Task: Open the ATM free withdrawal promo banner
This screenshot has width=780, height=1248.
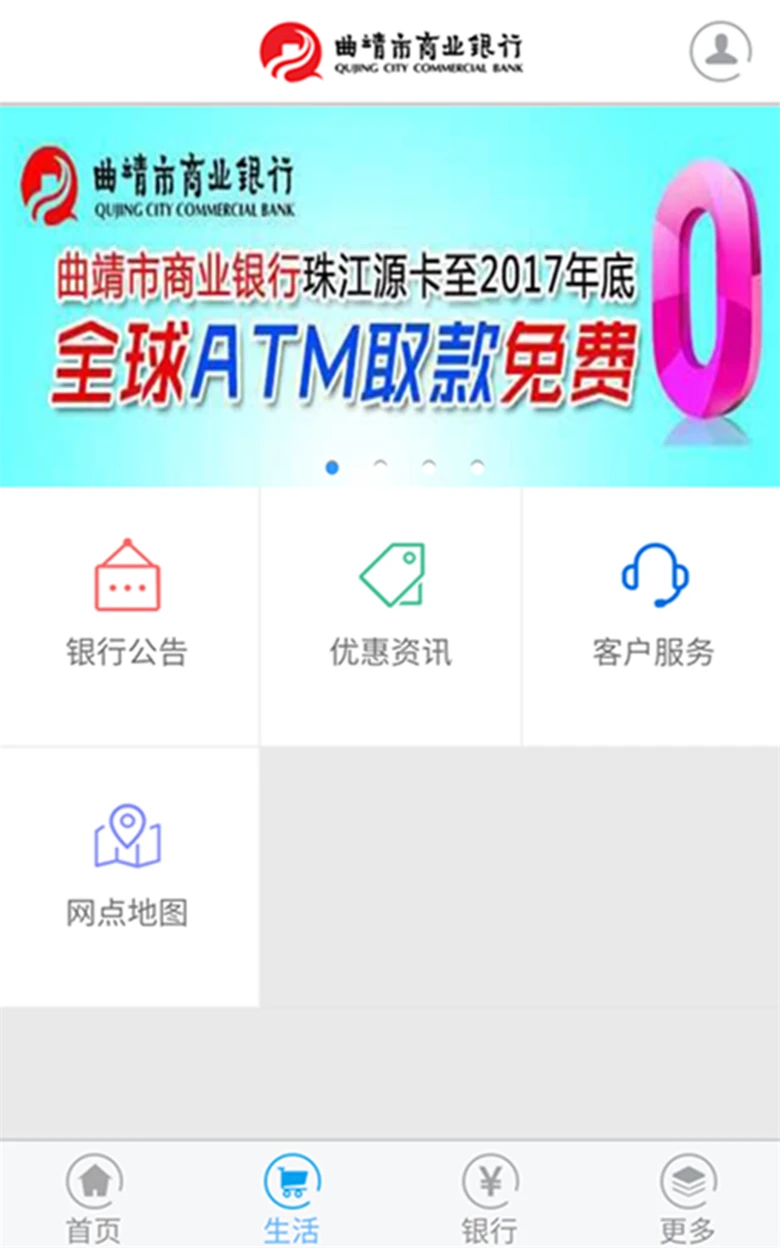Action: [390, 290]
